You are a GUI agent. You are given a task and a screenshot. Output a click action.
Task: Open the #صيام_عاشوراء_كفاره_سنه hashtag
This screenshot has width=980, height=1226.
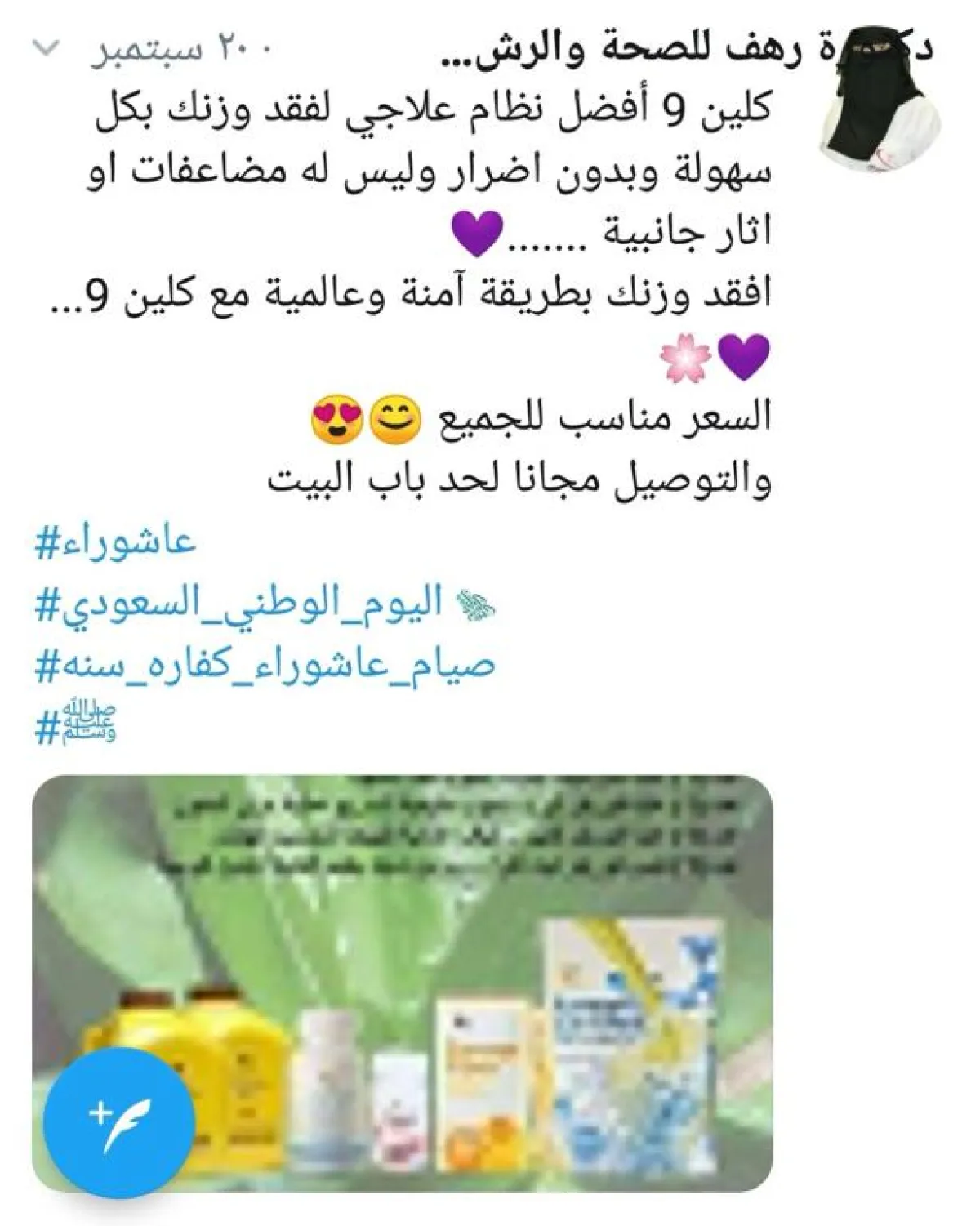click(x=264, y=666)
